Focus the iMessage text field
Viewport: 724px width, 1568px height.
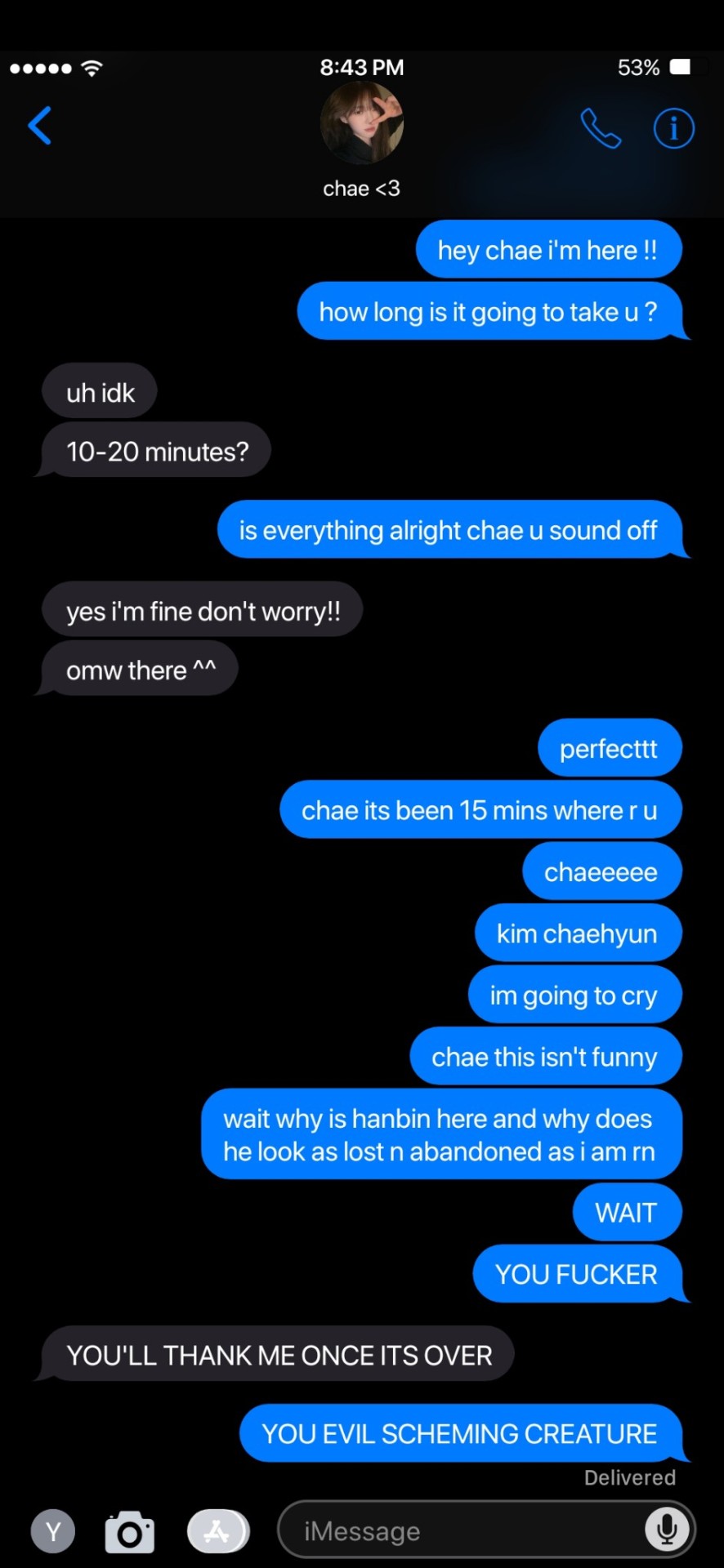click(458, 1531)
